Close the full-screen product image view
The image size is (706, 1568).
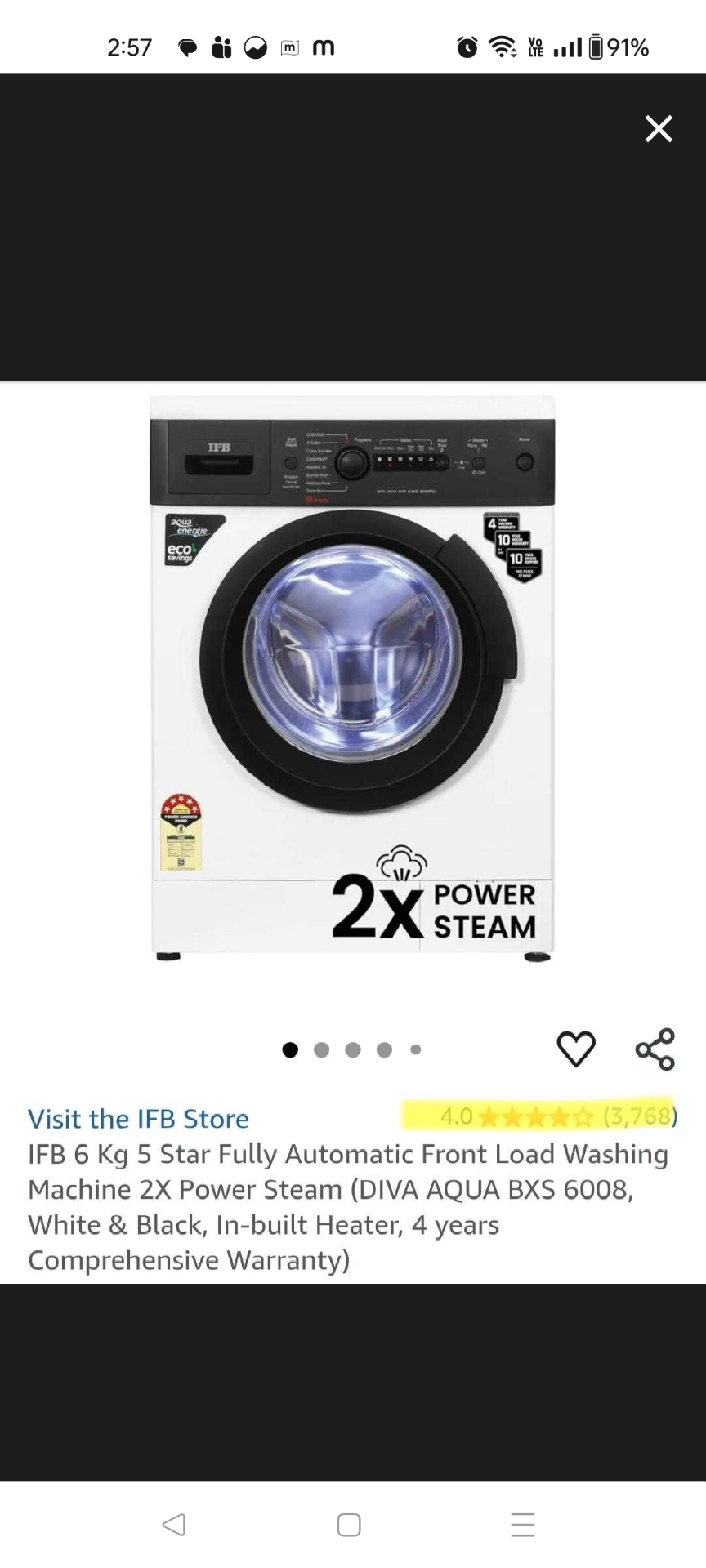pyautogui.click(x=658, y=128)
